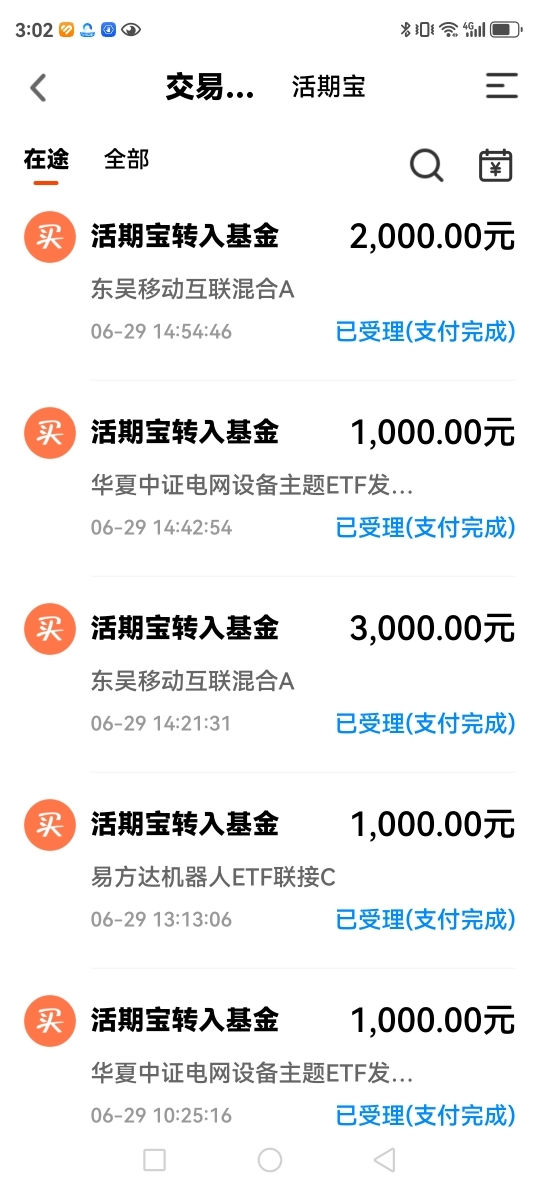Image resolution: width=540 pixels, height=1188 pixels.
Task: Open recent apps from navigation bar
Action: point(155,1159)
